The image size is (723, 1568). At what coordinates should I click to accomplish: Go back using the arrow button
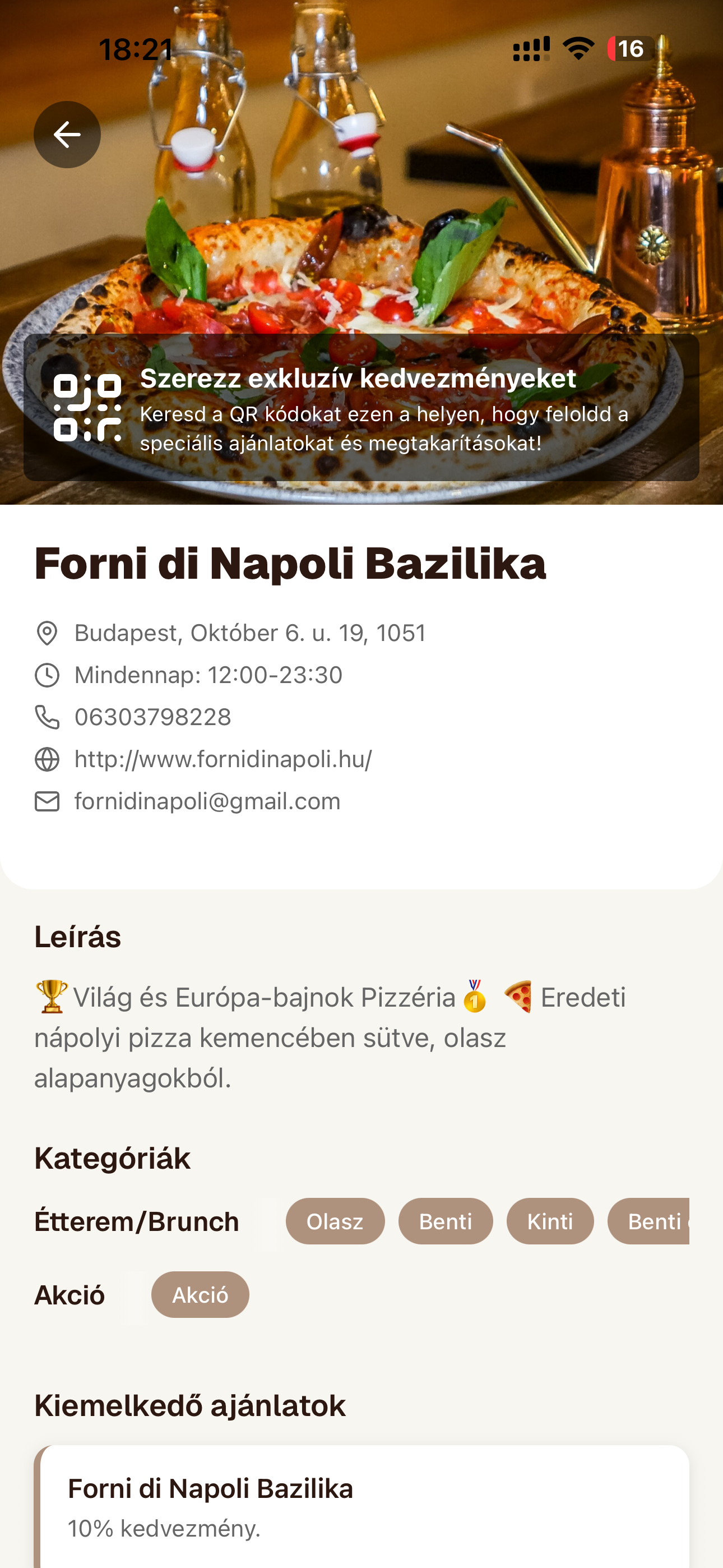pos(67,135)
